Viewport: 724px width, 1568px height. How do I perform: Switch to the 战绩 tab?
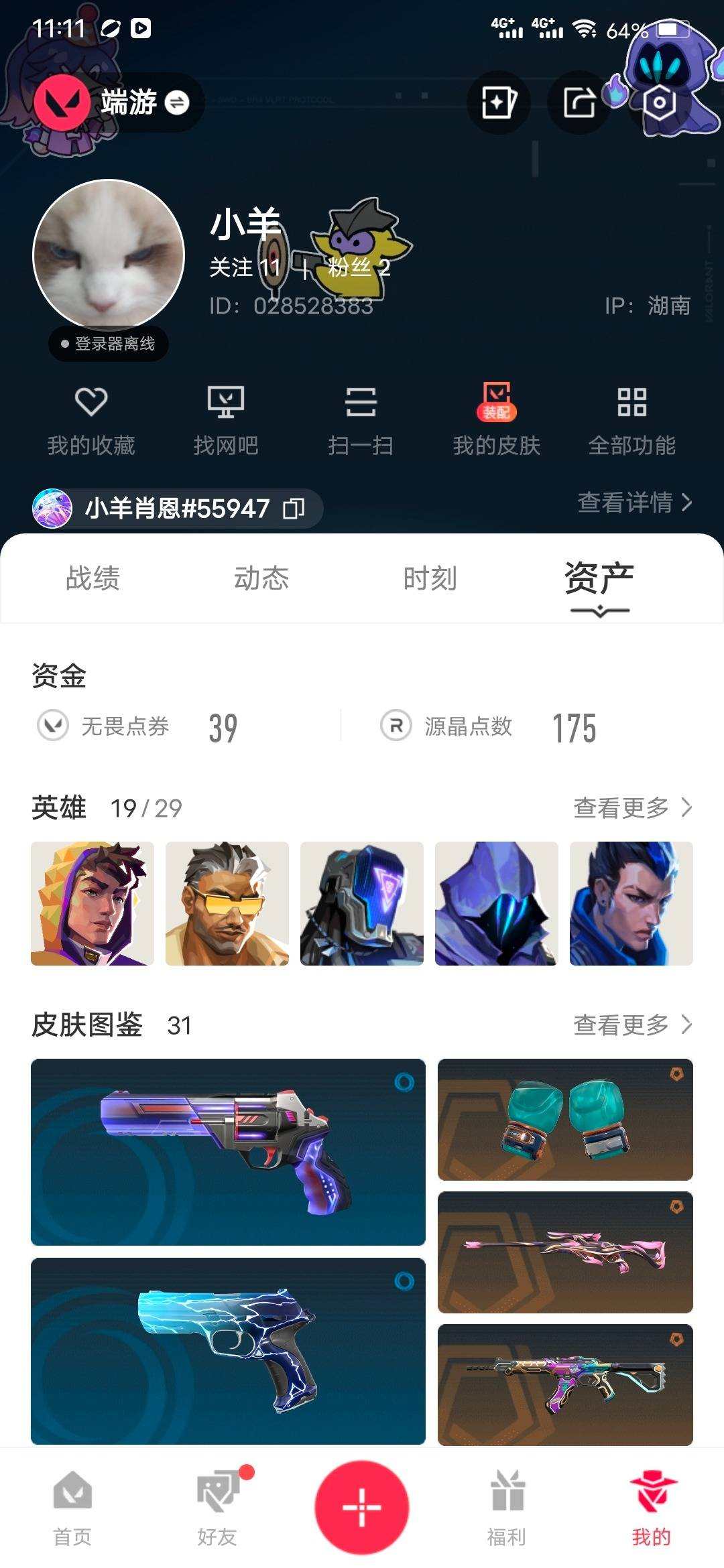pyautogui.click(x=94, y=580)
